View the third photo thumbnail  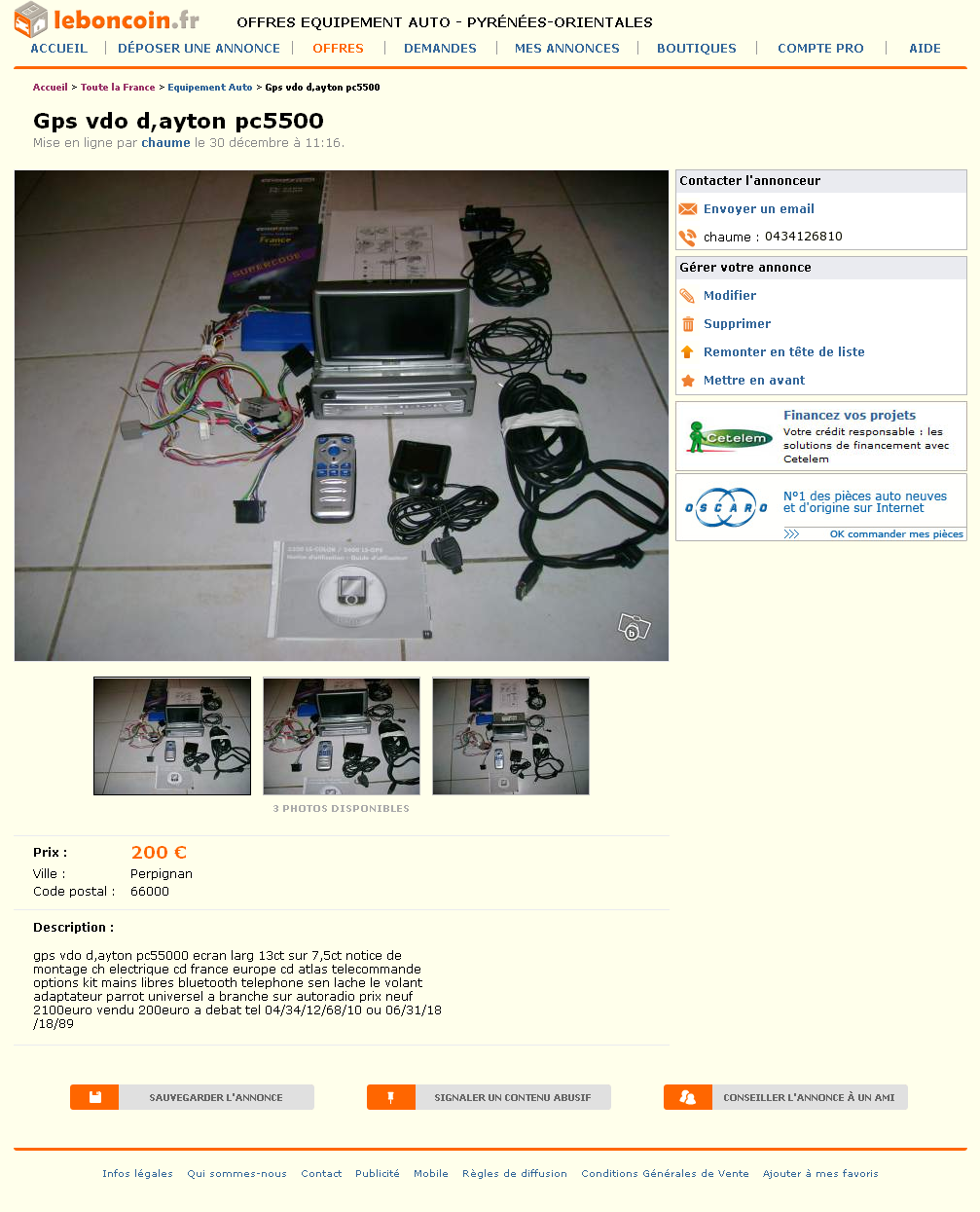pyautogui.click(x=511, y=737)
